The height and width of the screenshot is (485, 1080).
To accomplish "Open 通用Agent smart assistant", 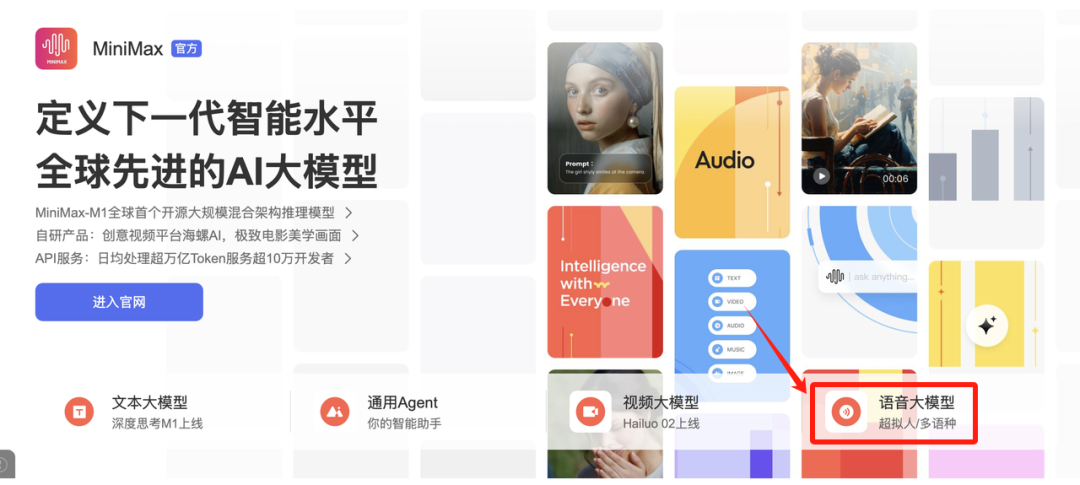I will pyautogui.click(x=402, y=411).
